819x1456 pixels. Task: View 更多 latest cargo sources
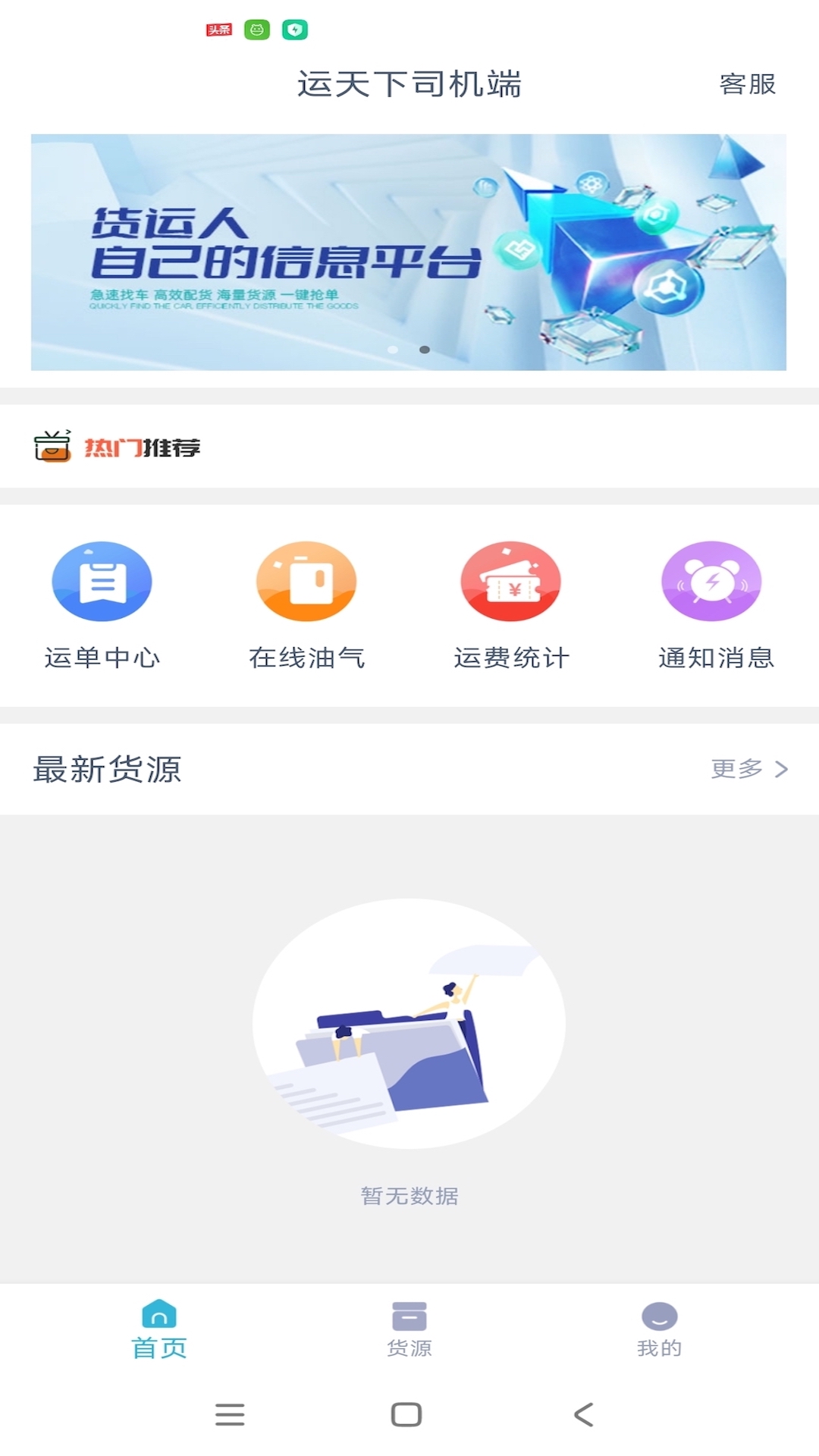point(748,769)
